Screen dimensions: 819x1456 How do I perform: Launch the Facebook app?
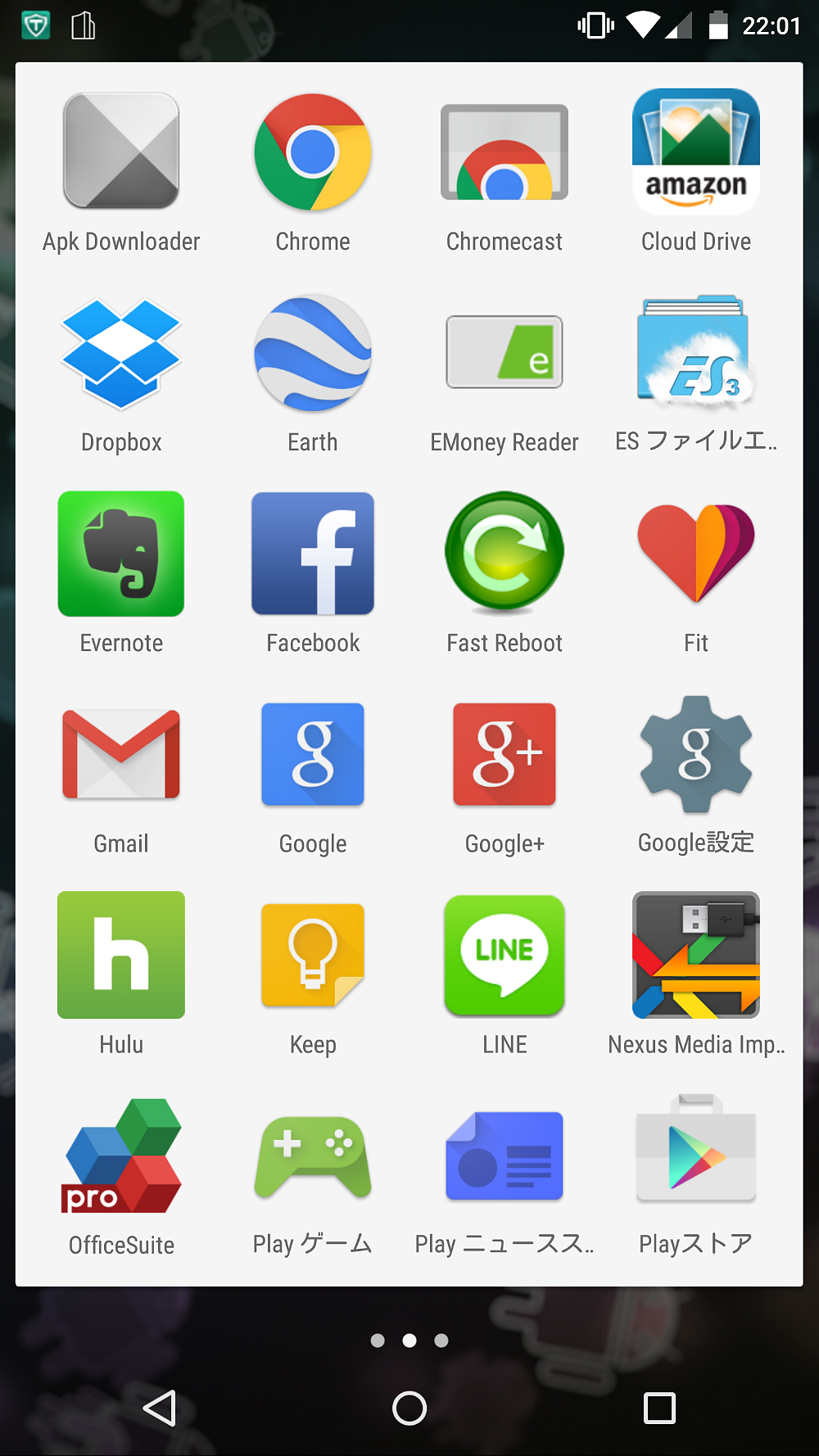(x=313, y=554)
